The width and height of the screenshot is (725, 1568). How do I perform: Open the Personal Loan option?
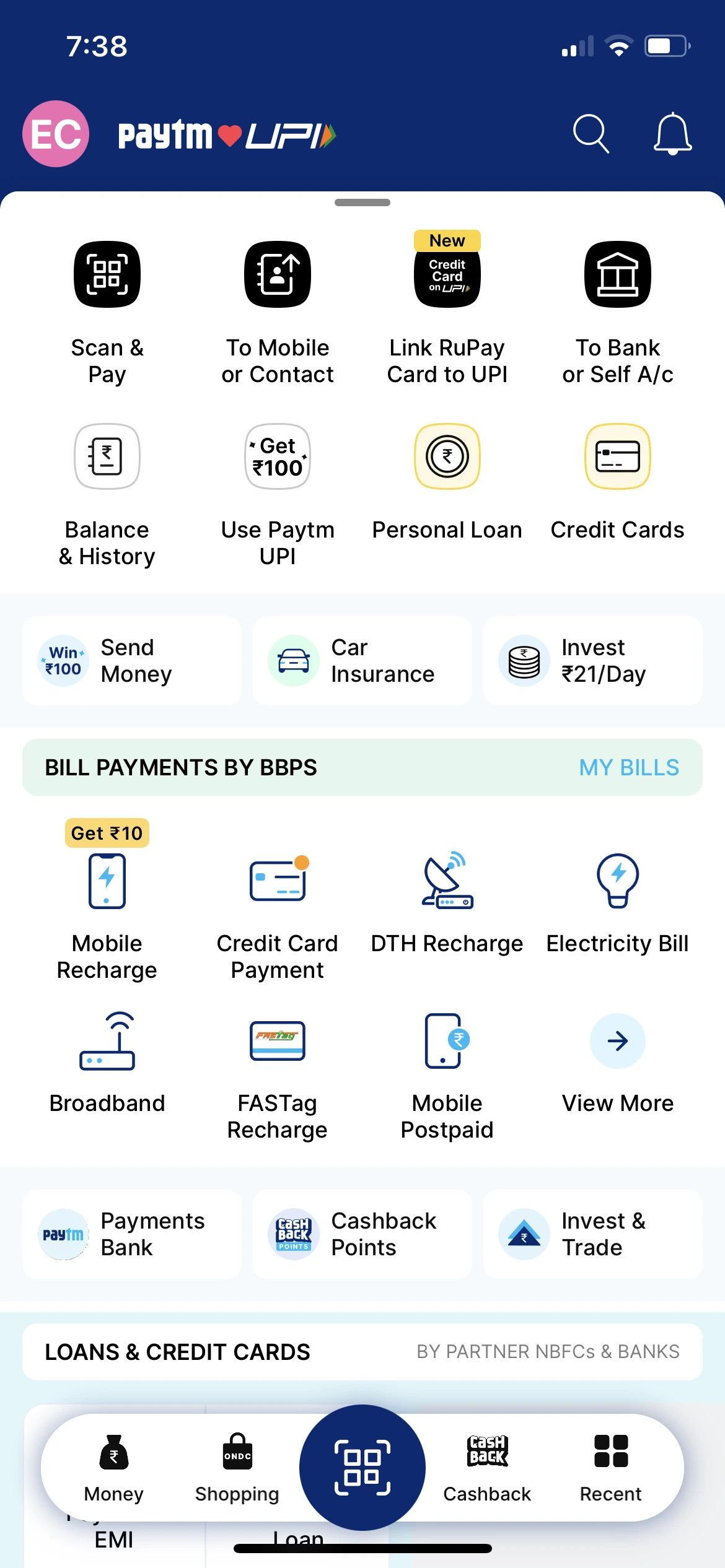tap(447, 482)
